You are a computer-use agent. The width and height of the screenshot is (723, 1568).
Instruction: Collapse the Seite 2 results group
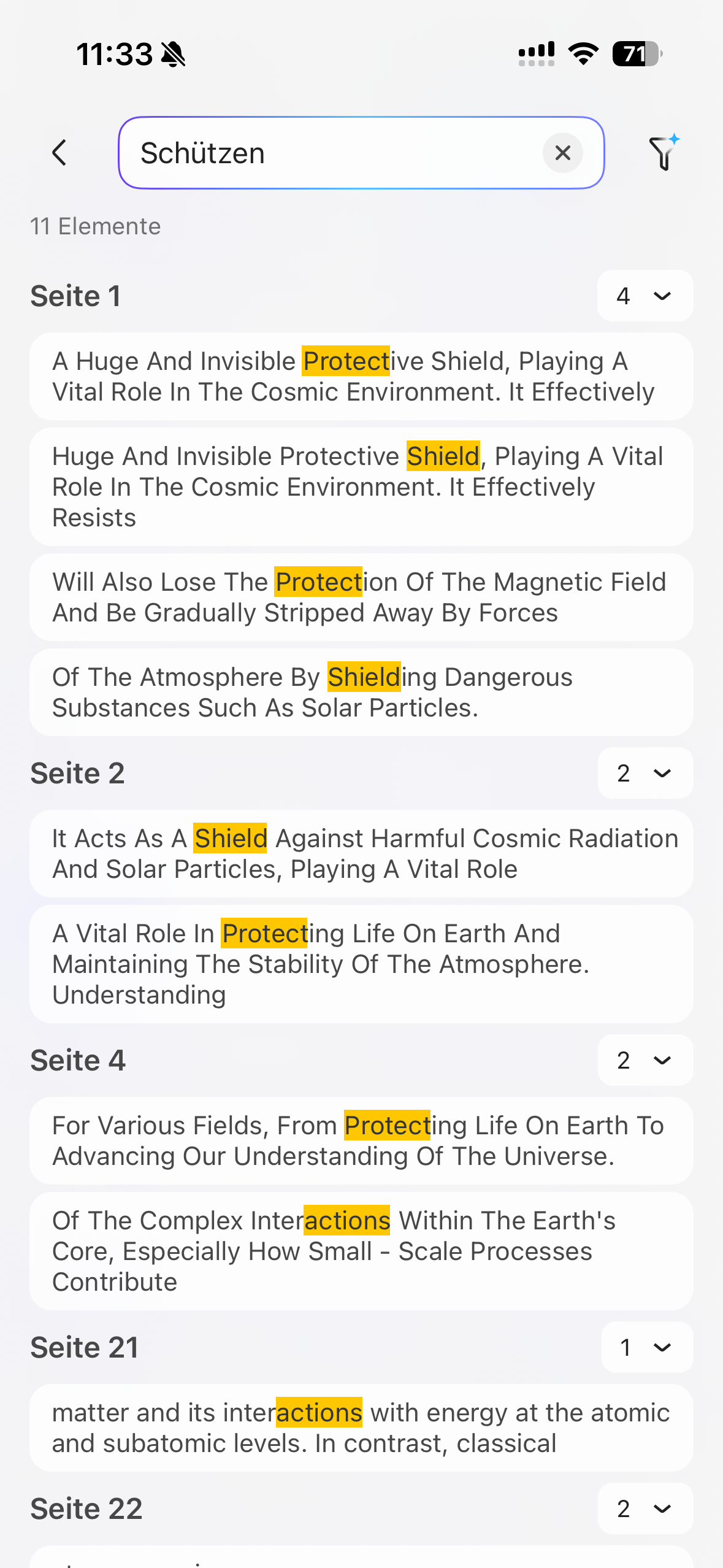click(645, 773)
